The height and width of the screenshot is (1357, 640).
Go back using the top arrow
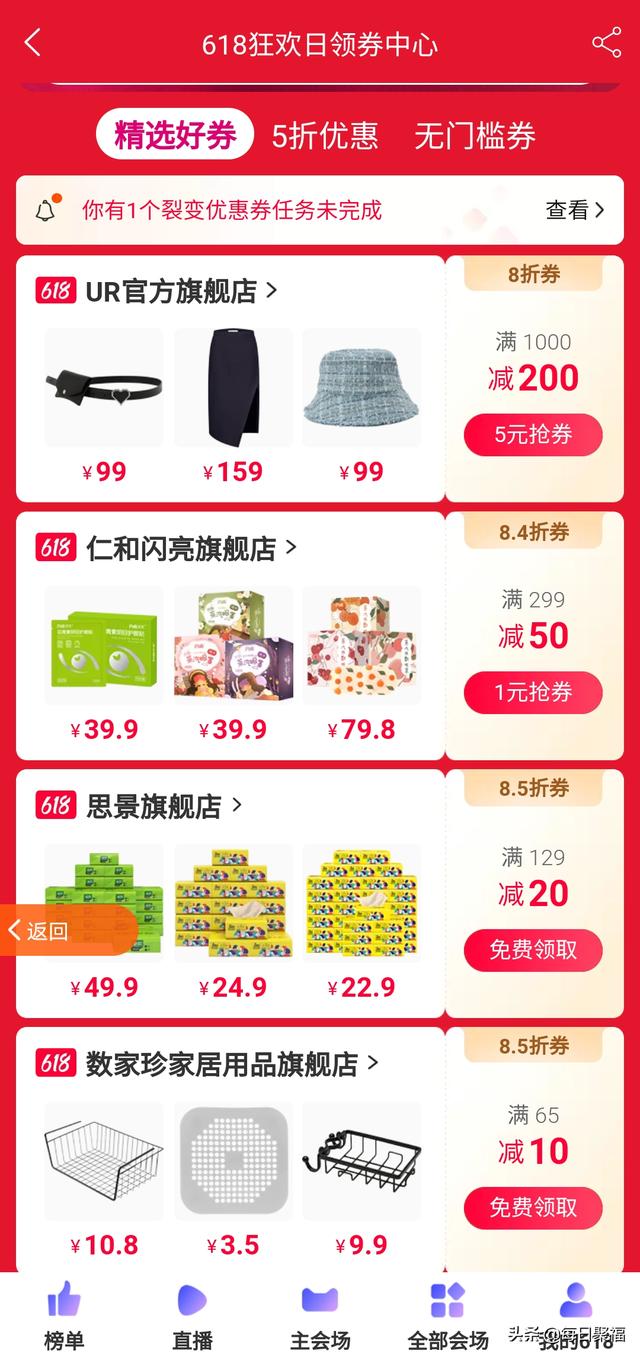coord(33,43)
